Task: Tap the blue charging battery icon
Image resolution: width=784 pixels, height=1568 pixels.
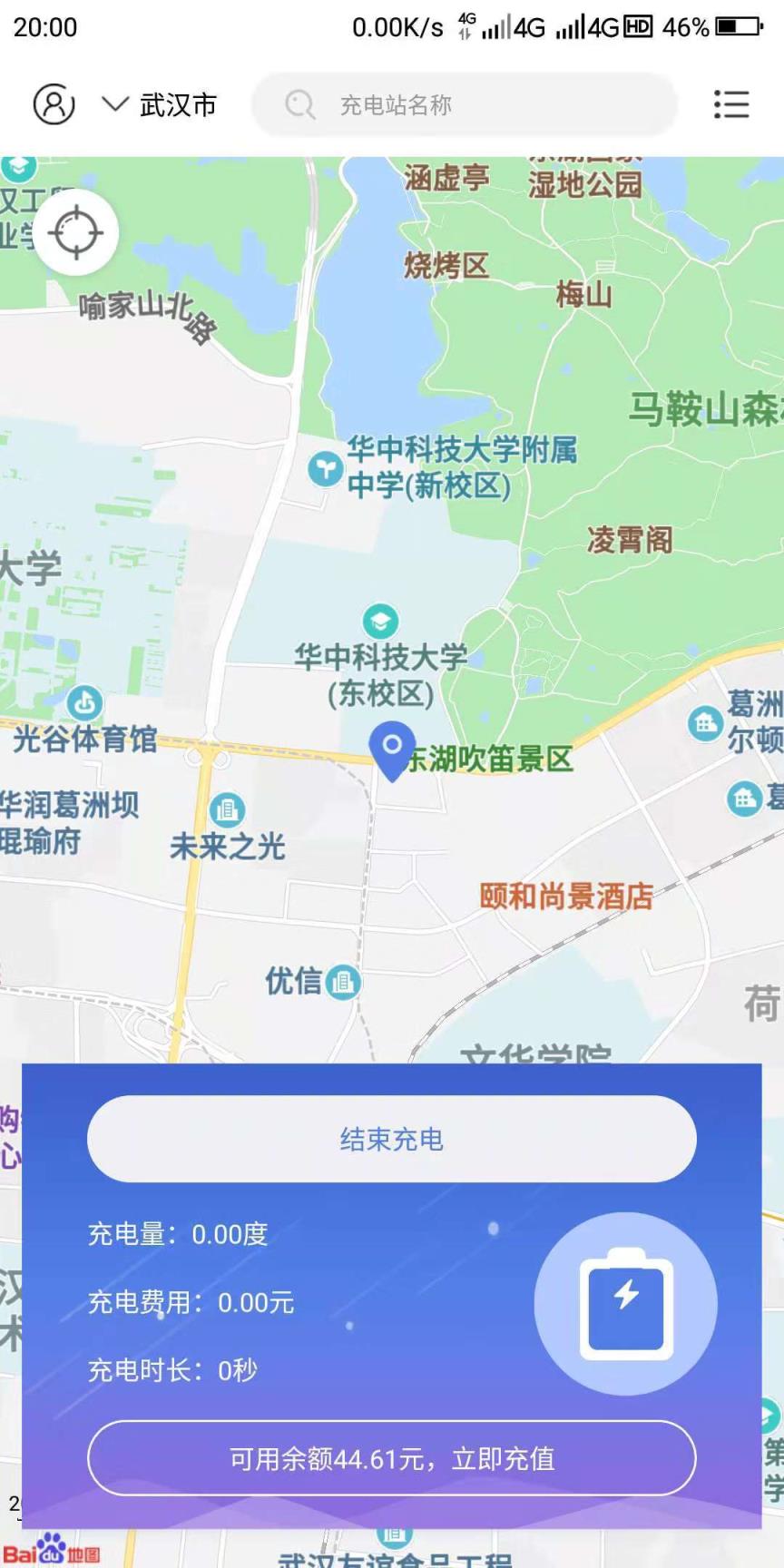Action: click(x=624, y=1303)
